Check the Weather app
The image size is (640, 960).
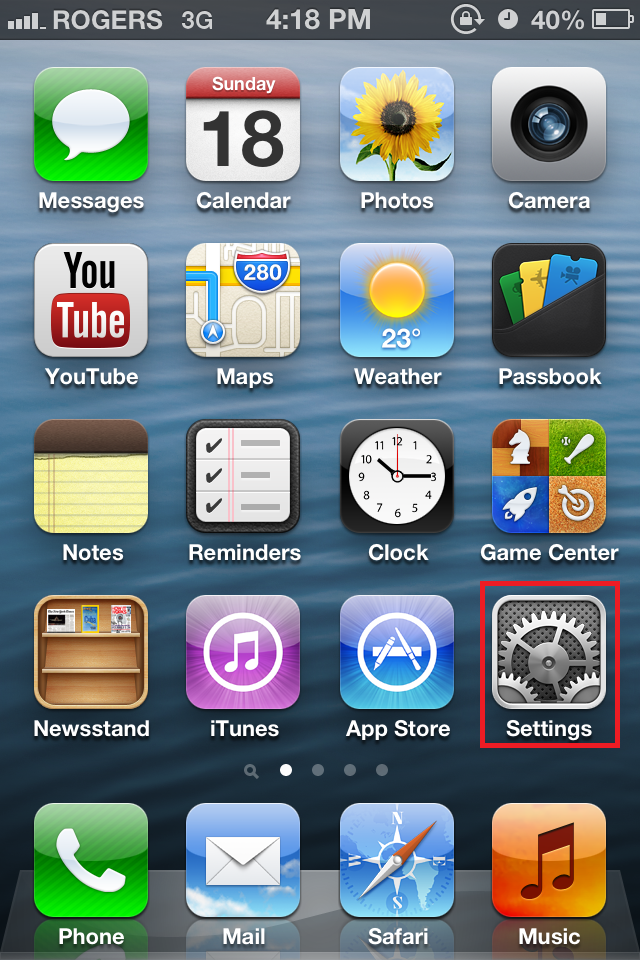coord(397,301)
